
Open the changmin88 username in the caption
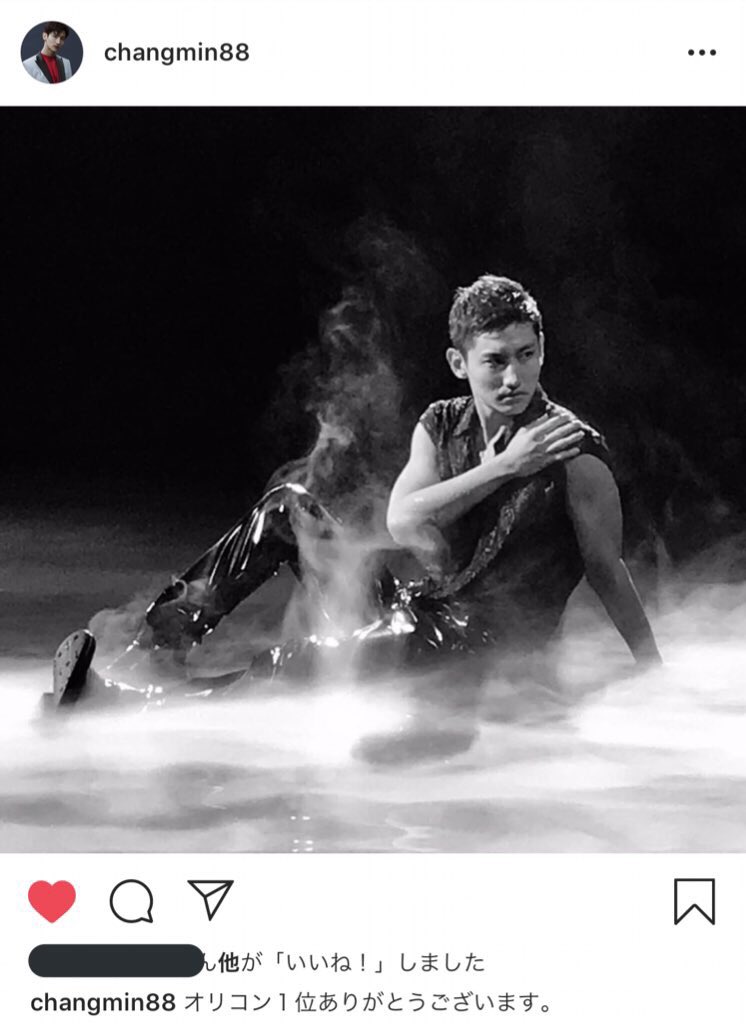tap(103, 1001)
